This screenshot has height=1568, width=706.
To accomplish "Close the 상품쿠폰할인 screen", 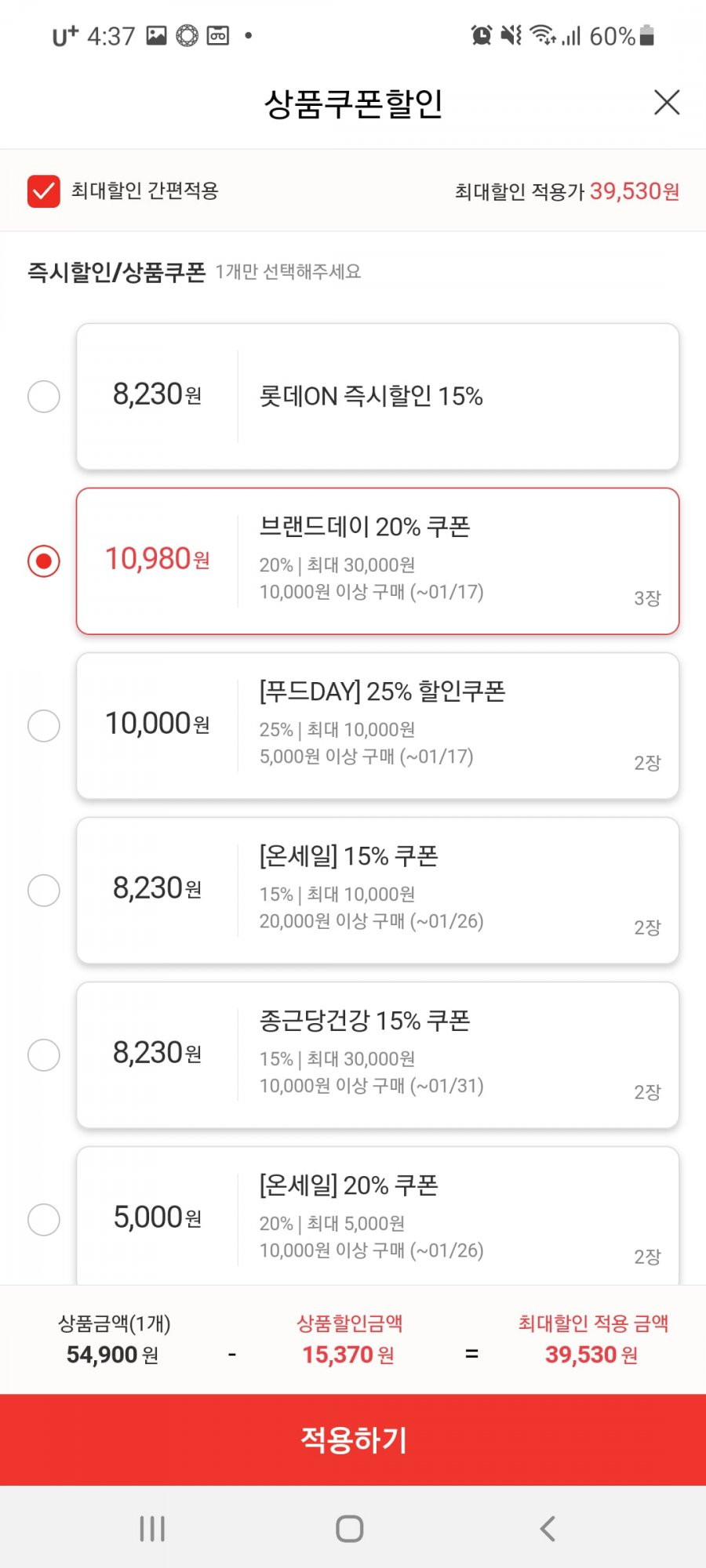I will pyautogui.click(x=667, y=102).
